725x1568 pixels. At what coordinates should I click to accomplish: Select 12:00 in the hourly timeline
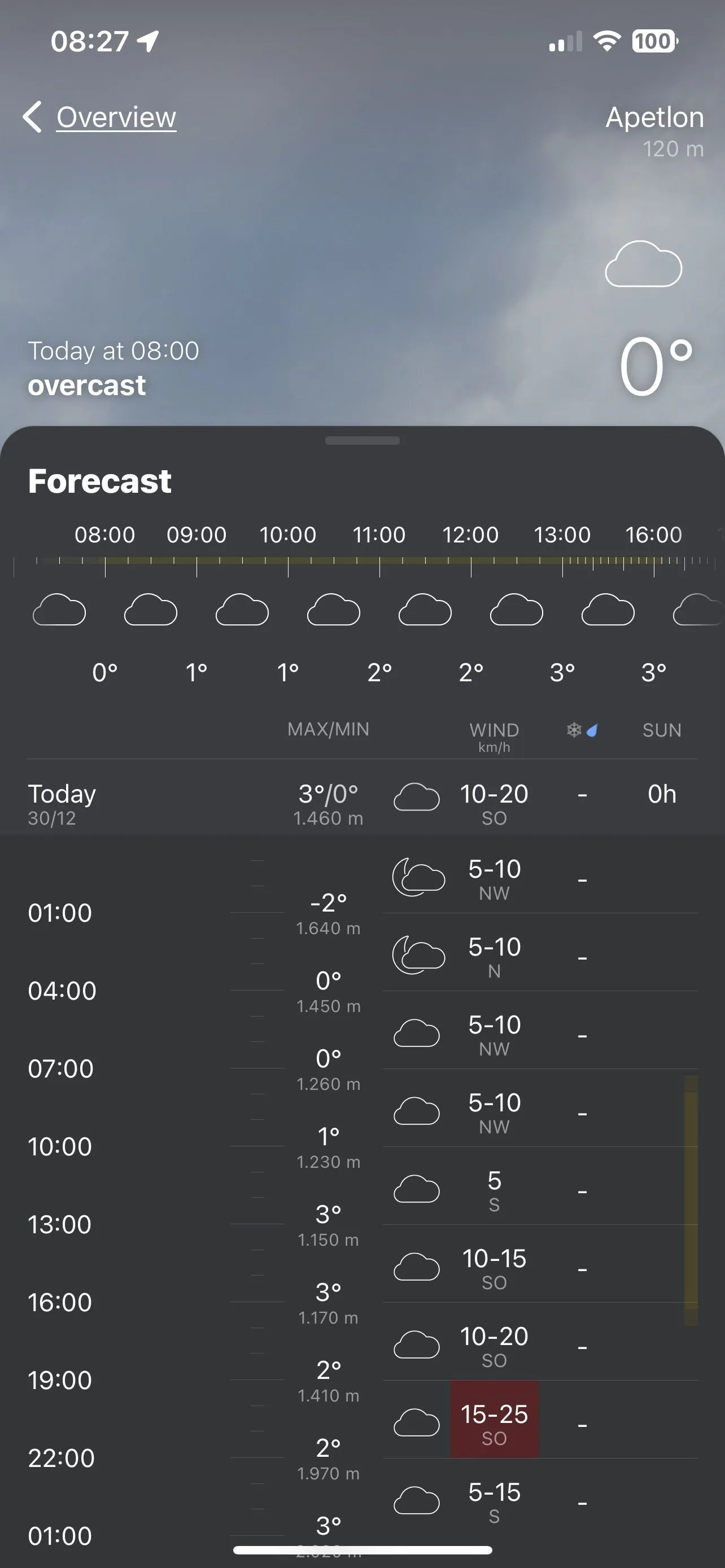click(x=470, y=535)
